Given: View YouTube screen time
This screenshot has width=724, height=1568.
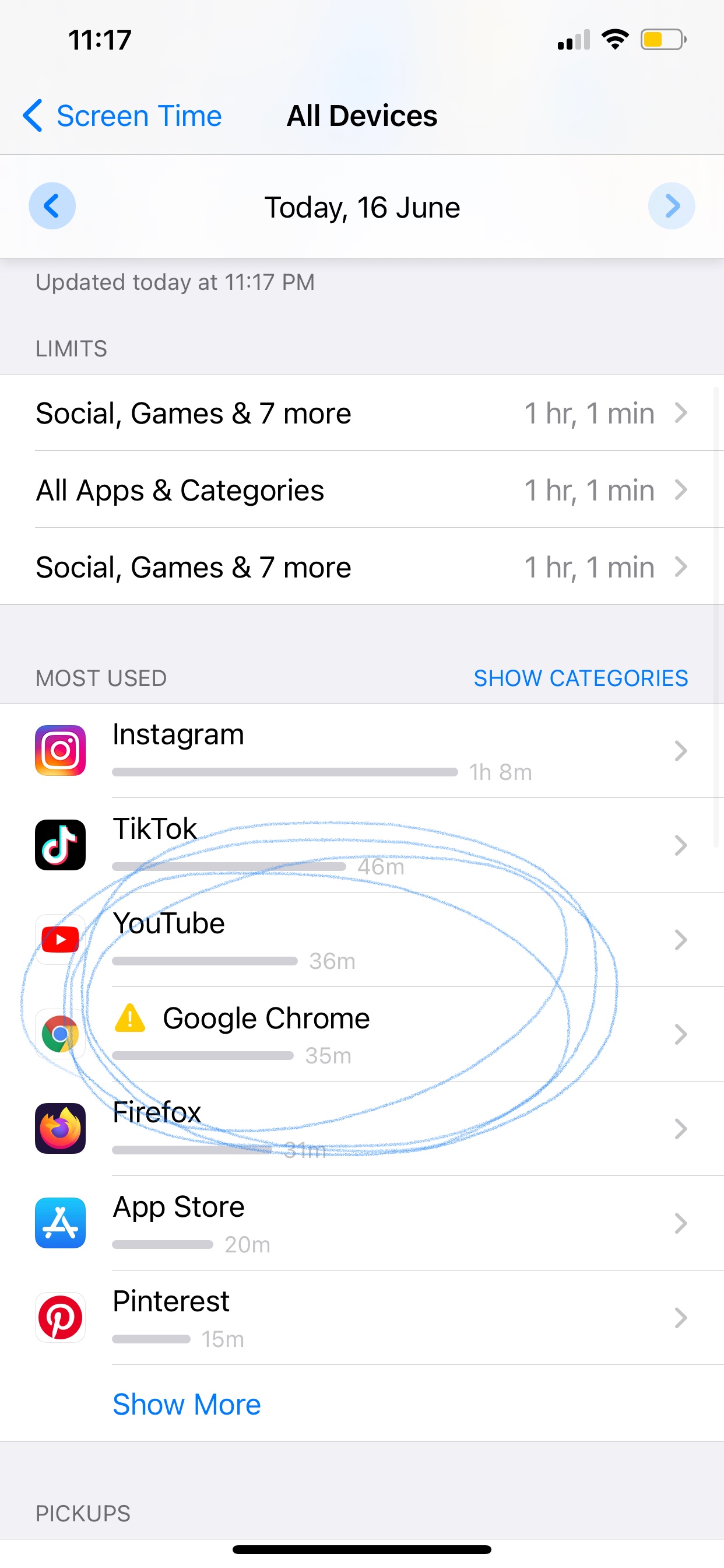Looking at the screenshot, I should point(361,940).
